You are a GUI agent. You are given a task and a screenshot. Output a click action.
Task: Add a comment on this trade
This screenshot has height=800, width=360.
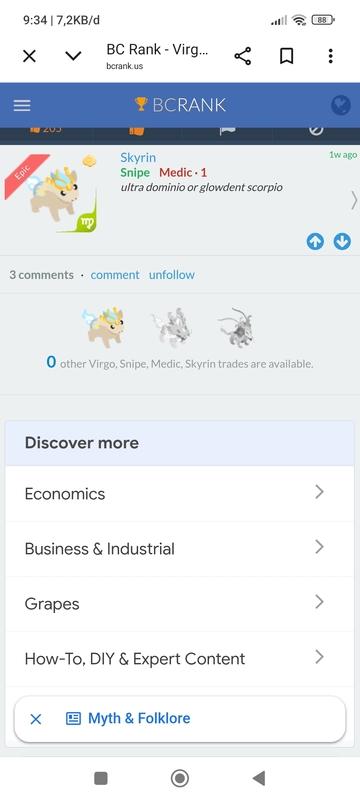(115, 275)
